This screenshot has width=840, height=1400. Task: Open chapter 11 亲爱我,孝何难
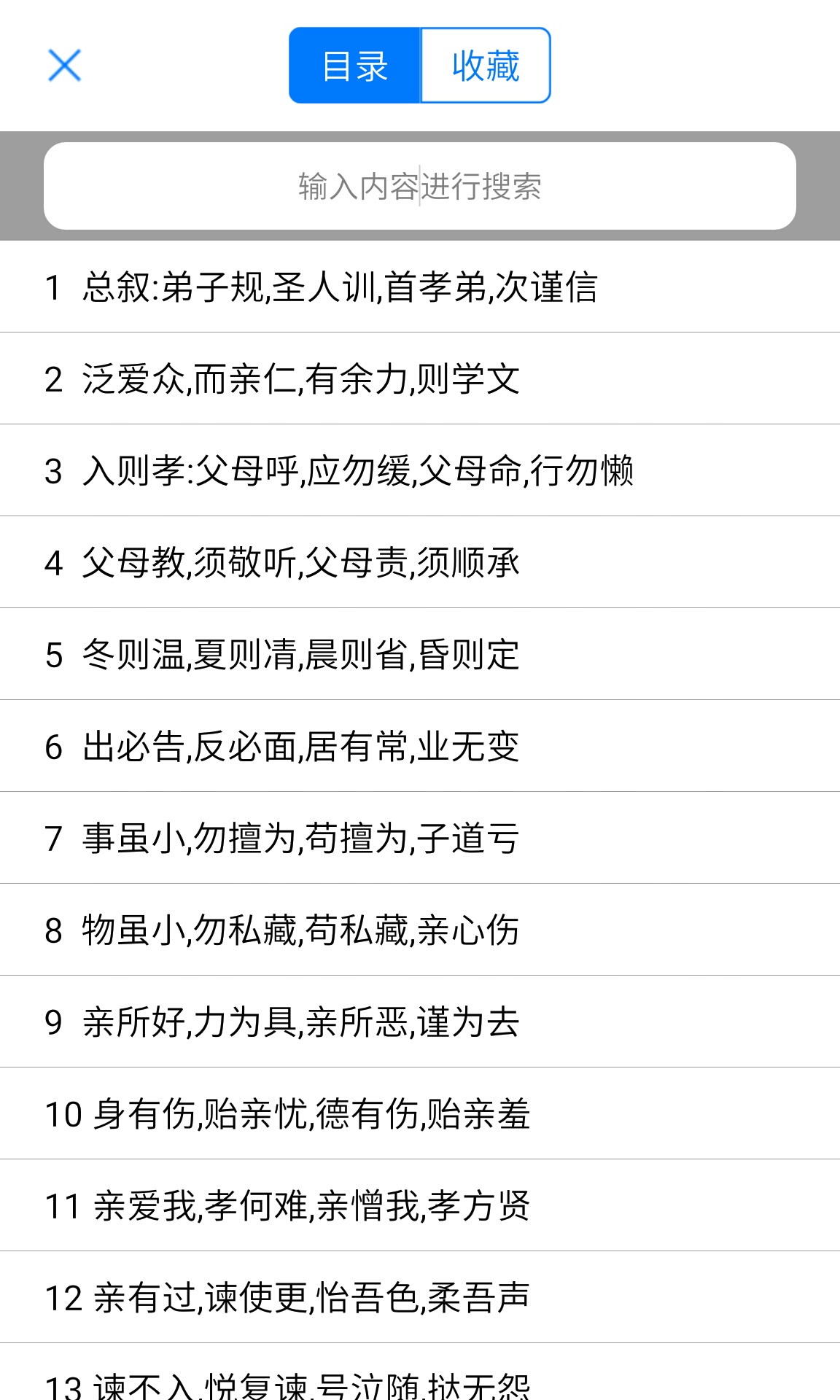[287, 1205]
